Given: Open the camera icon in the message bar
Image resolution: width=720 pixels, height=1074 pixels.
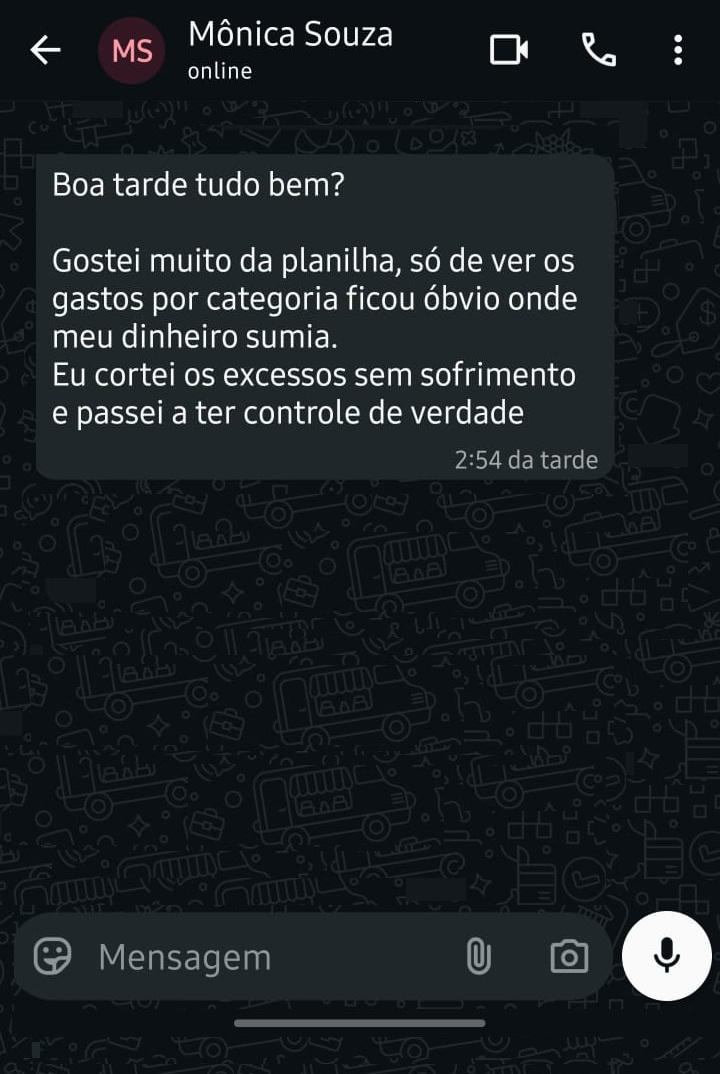Looking at the screenshot, I should click(568, 956).
